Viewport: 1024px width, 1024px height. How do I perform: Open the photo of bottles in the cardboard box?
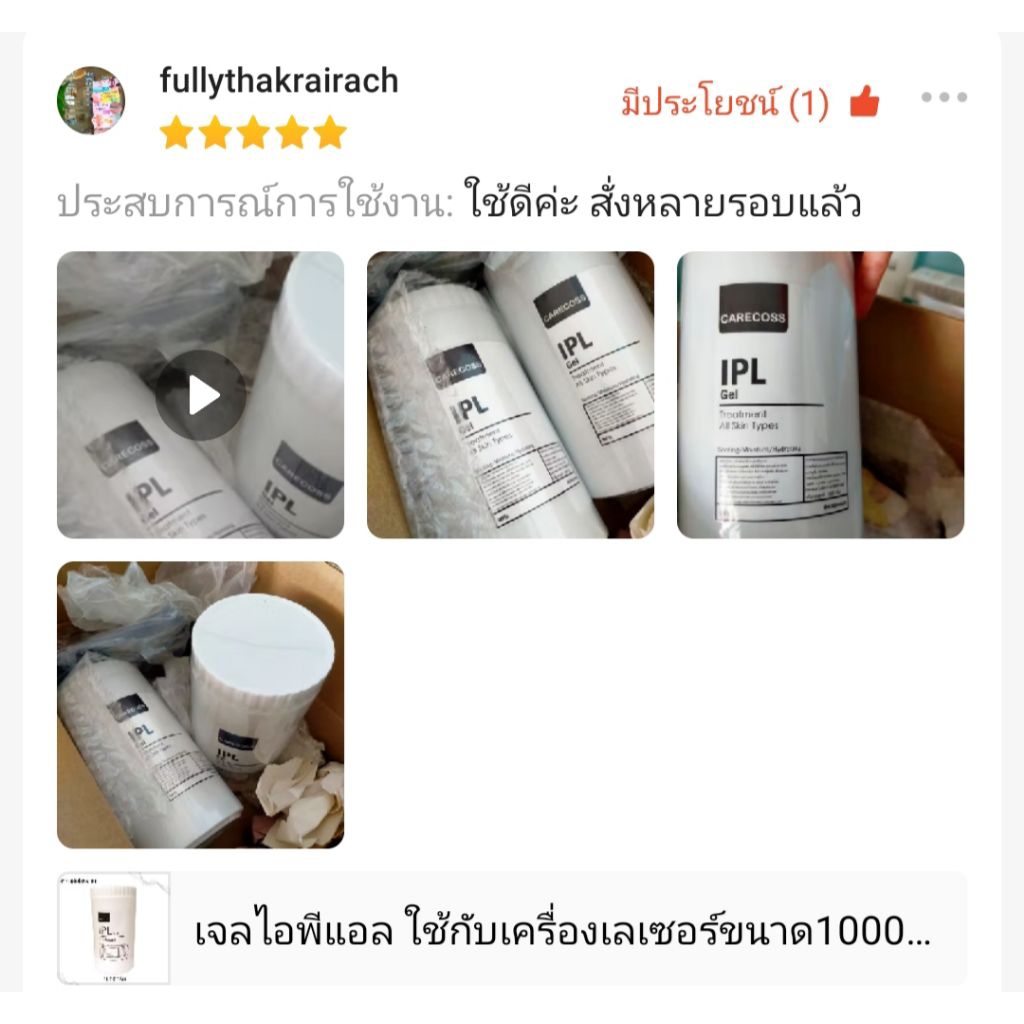(200, 704)
